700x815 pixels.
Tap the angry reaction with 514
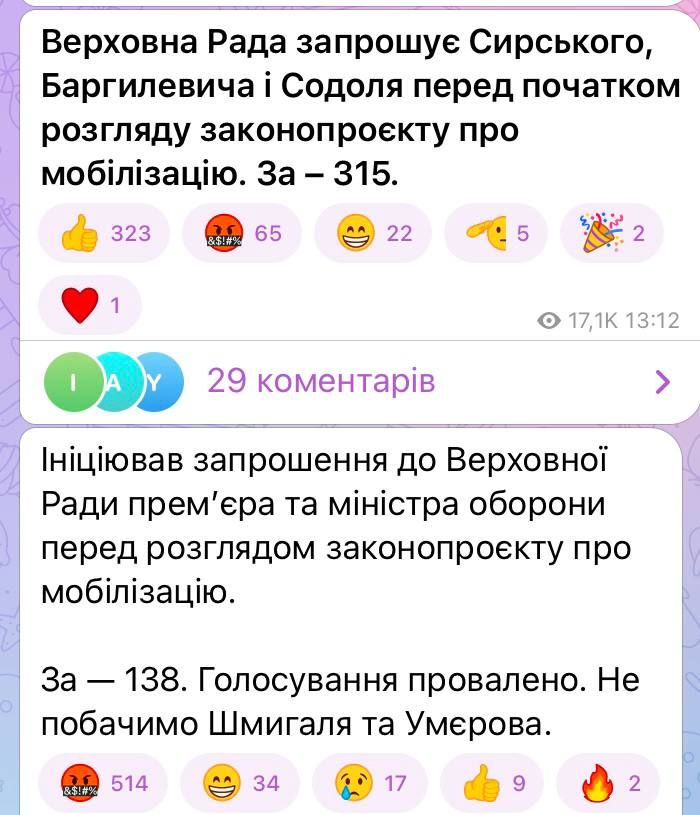(104, 783)
